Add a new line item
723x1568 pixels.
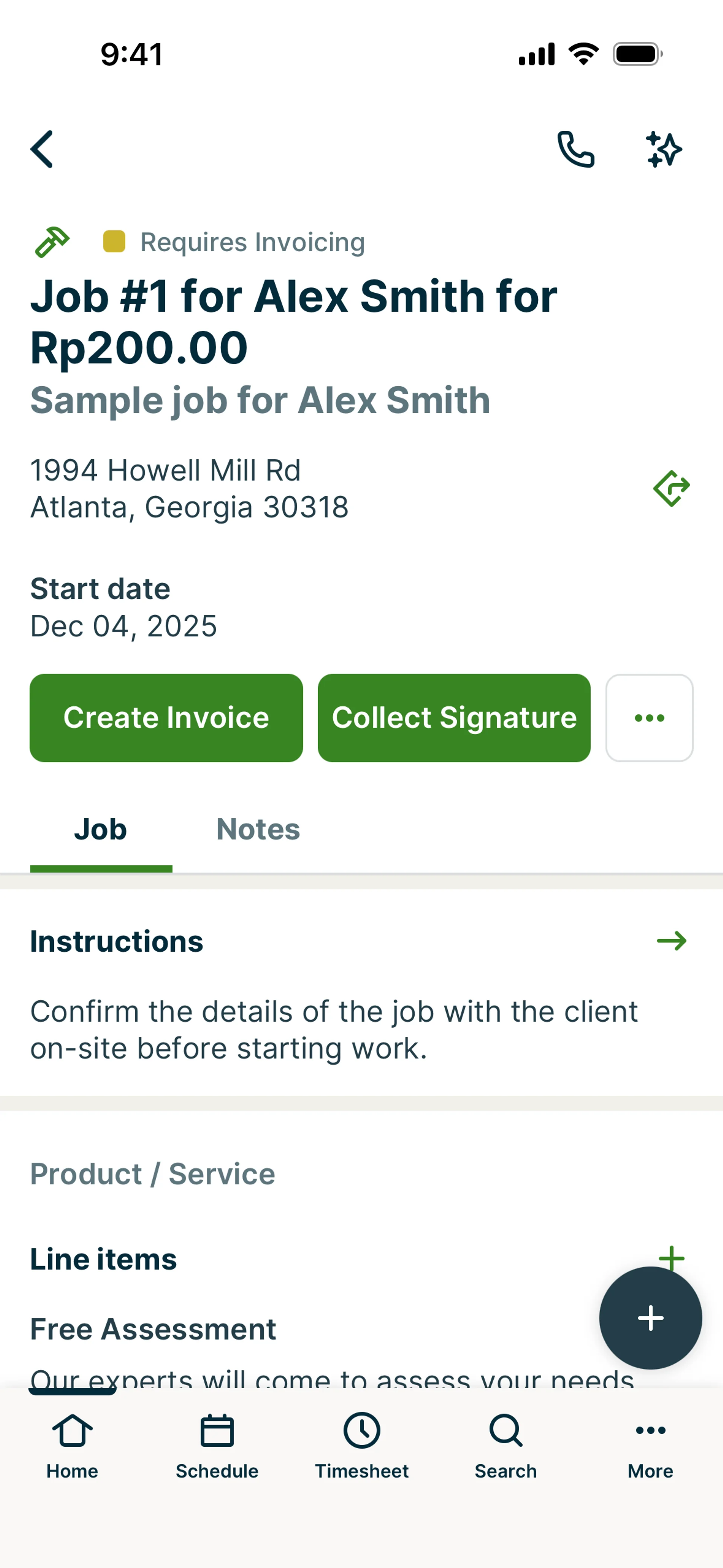click(x=671, y=1258)
